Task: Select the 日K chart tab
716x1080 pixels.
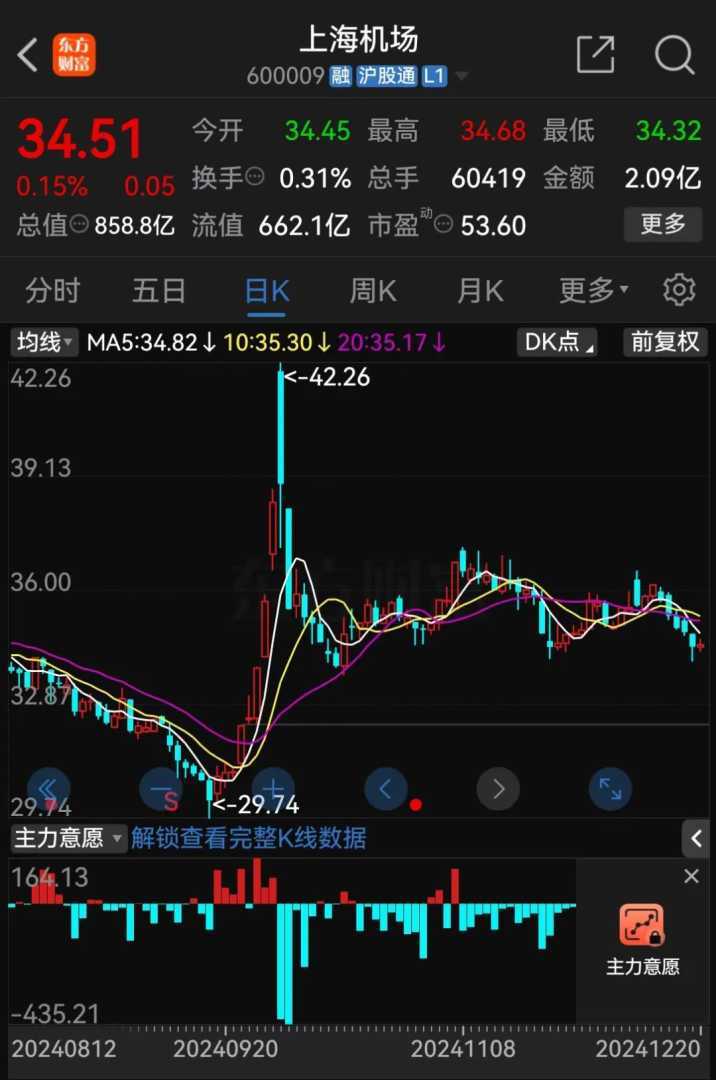Action: 267,291
